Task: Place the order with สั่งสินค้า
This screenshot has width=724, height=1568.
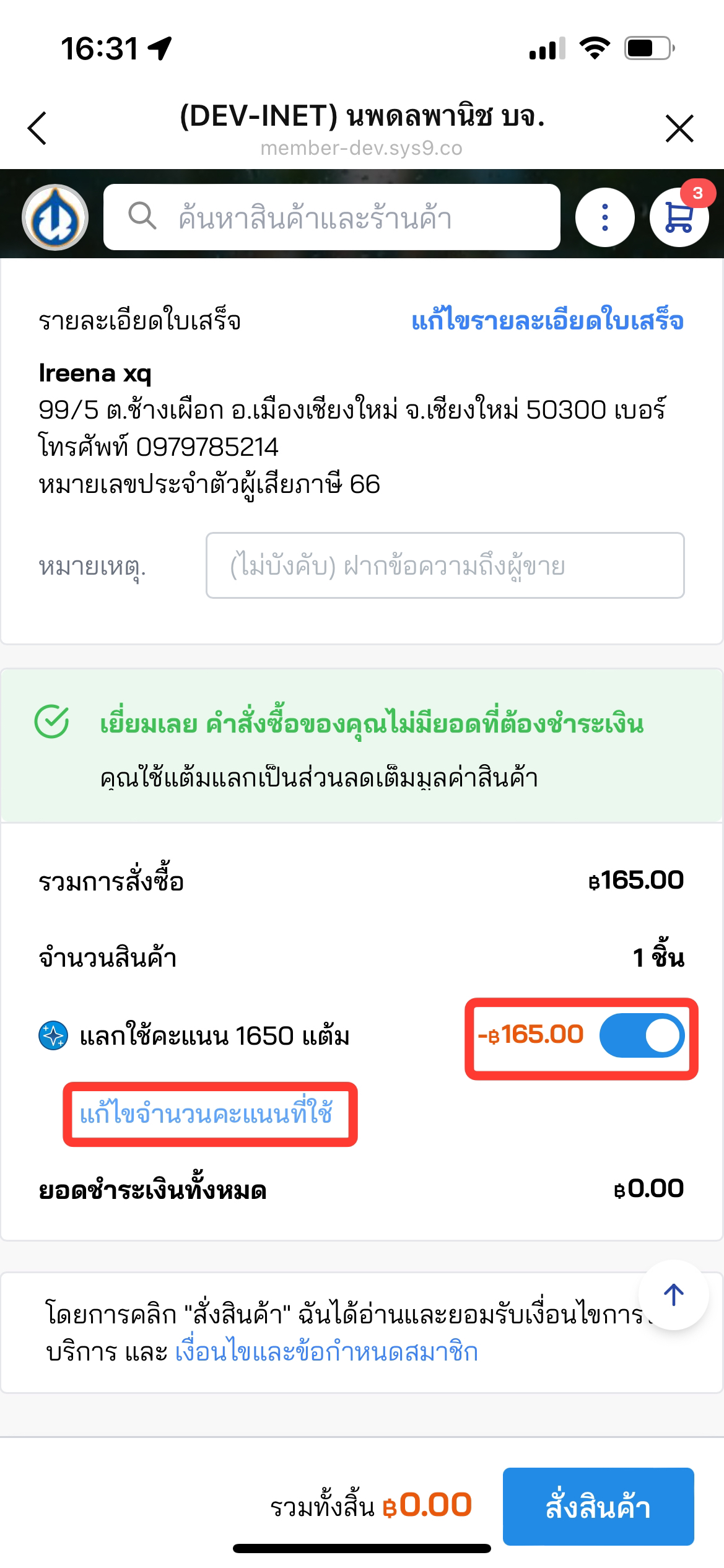Action: coord(598,1507)
